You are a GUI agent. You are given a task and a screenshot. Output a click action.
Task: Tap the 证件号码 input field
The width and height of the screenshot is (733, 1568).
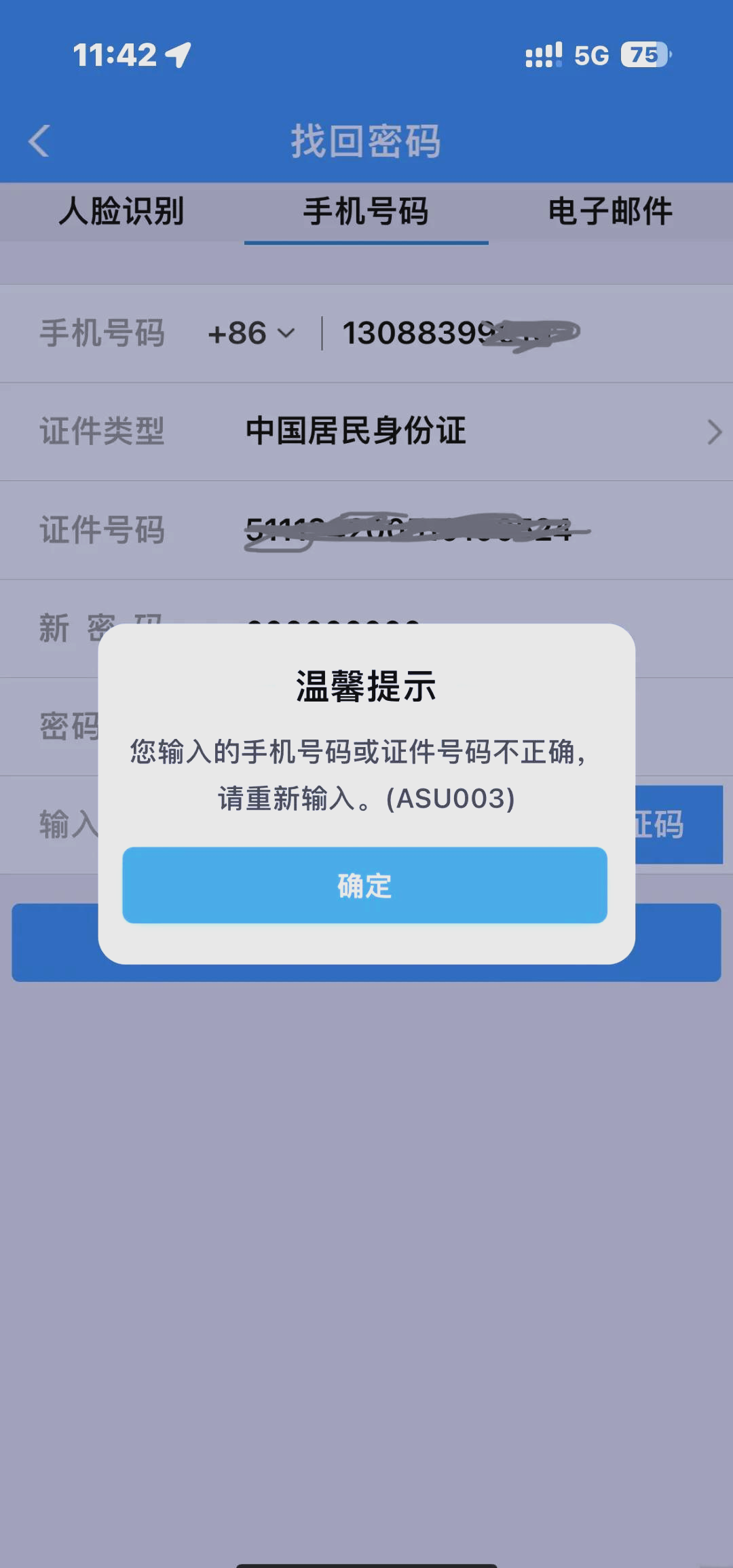tap(414, 531)
